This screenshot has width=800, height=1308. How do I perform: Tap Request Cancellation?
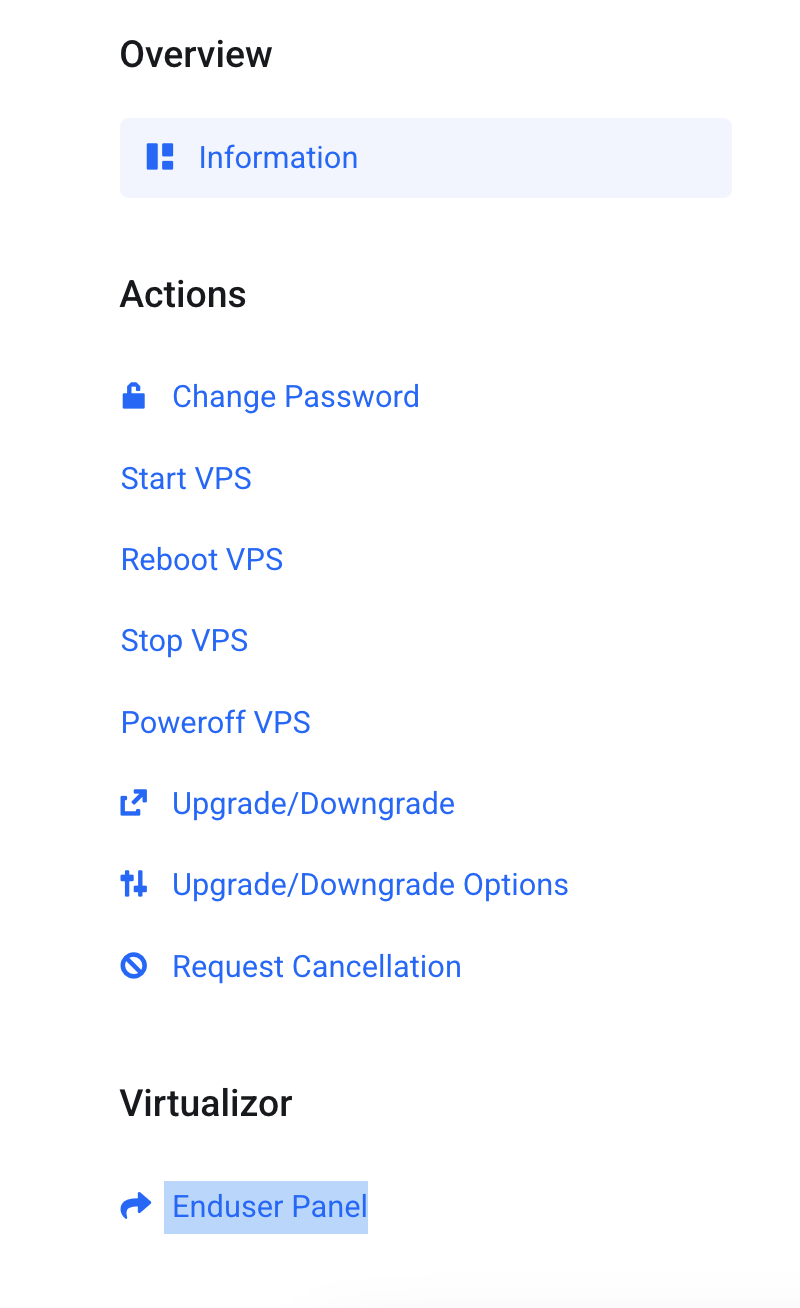click(291, 967)
